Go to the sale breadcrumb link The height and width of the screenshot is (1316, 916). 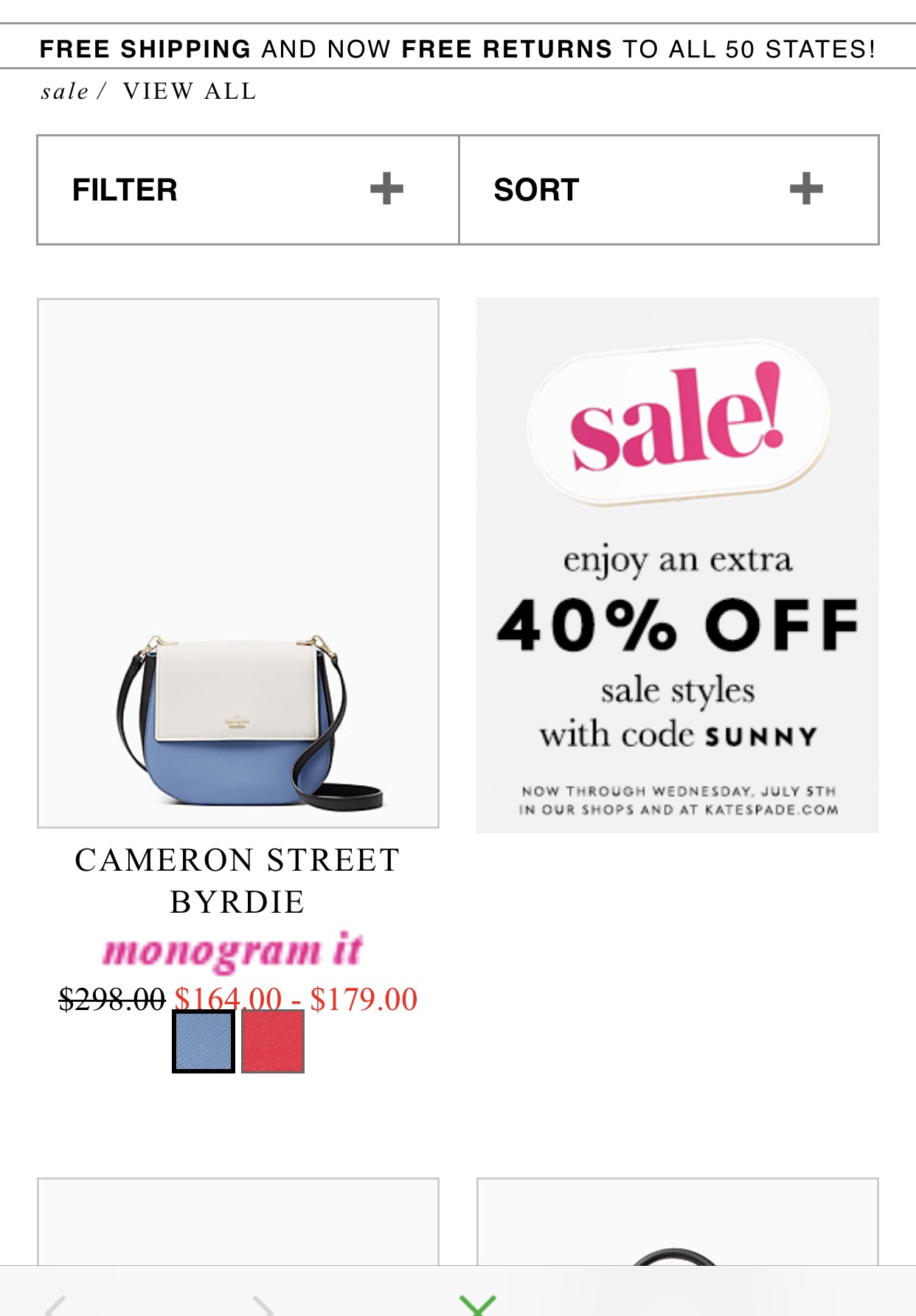[x=65, y=91]
